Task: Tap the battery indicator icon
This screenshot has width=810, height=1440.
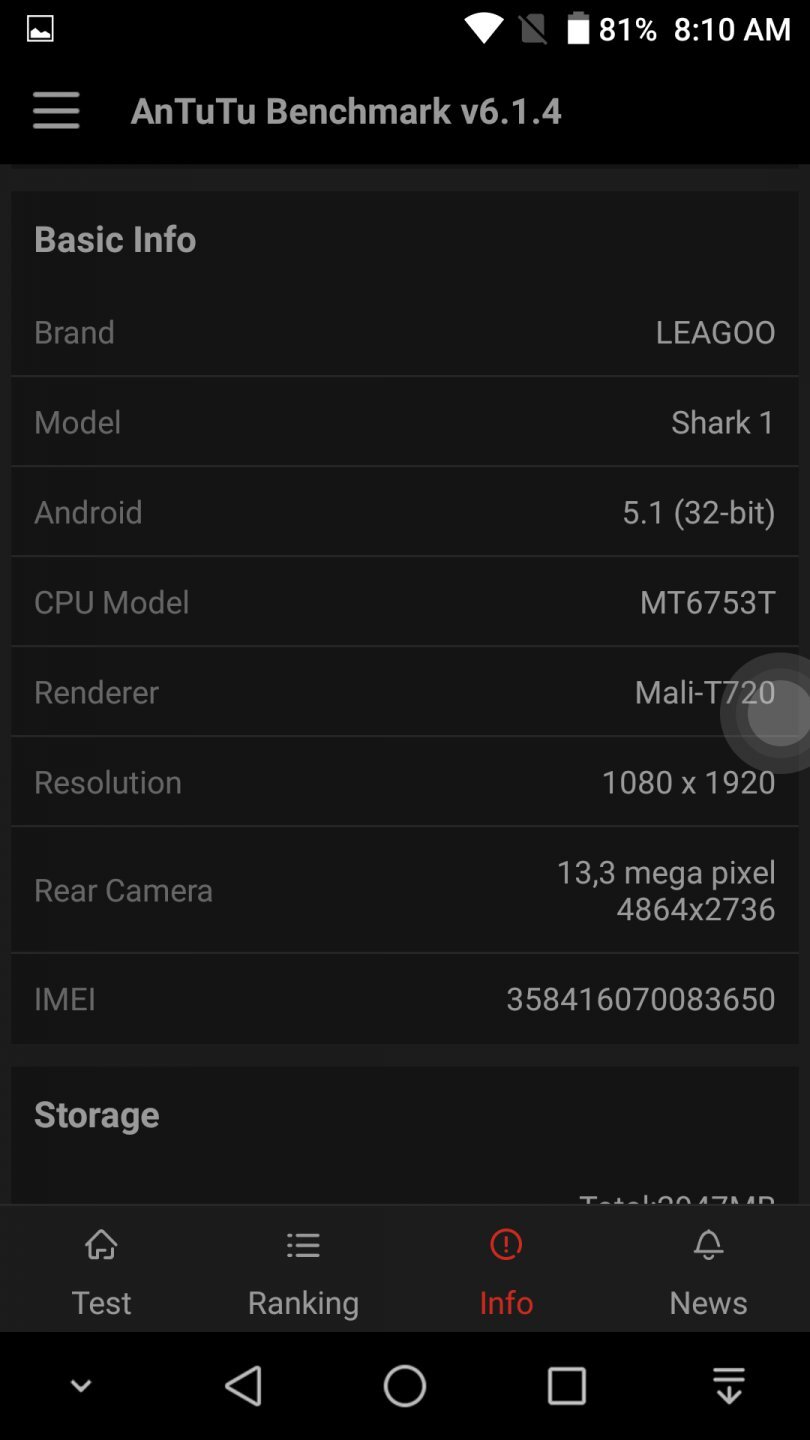Action: tap(578, 29)
